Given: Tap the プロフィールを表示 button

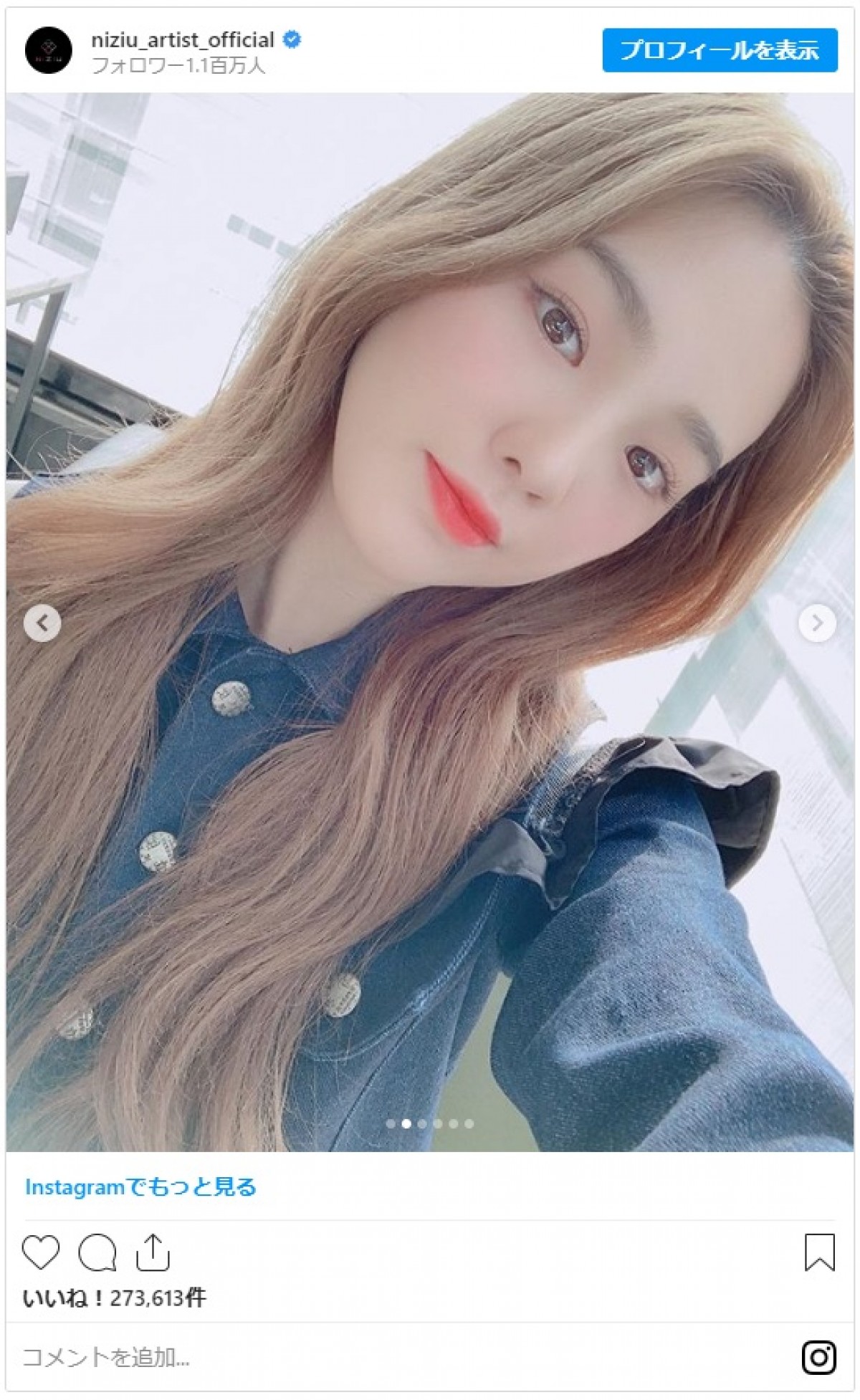Looking at the screenshot, I should pyautogui.click(x=720, y=50).
